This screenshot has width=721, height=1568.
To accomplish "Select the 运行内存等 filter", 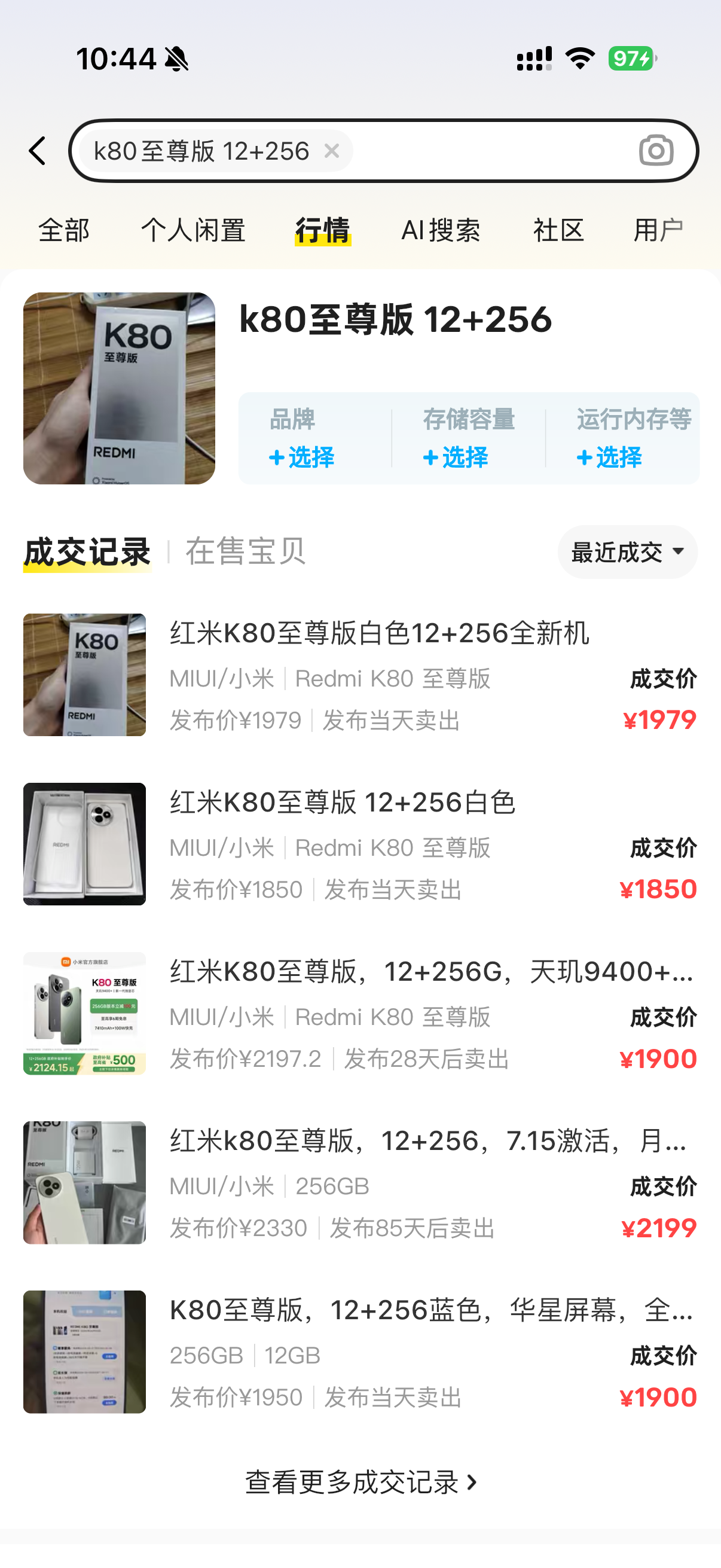I will pyautogui.click(x=610, y=456).
